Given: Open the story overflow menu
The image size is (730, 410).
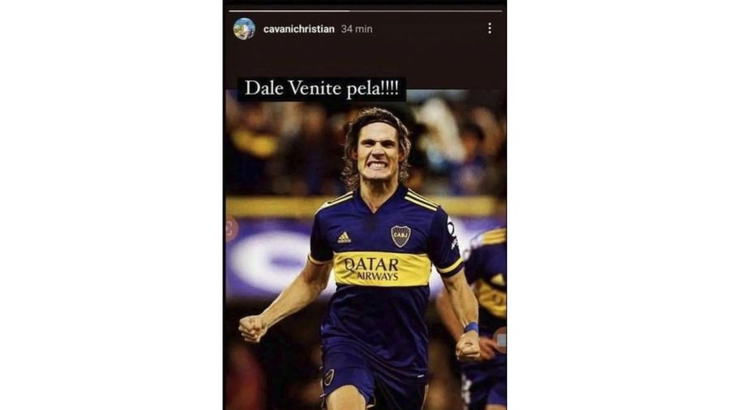Looking at the screenshot, I should pyautogui.click(x=489, y=28).
